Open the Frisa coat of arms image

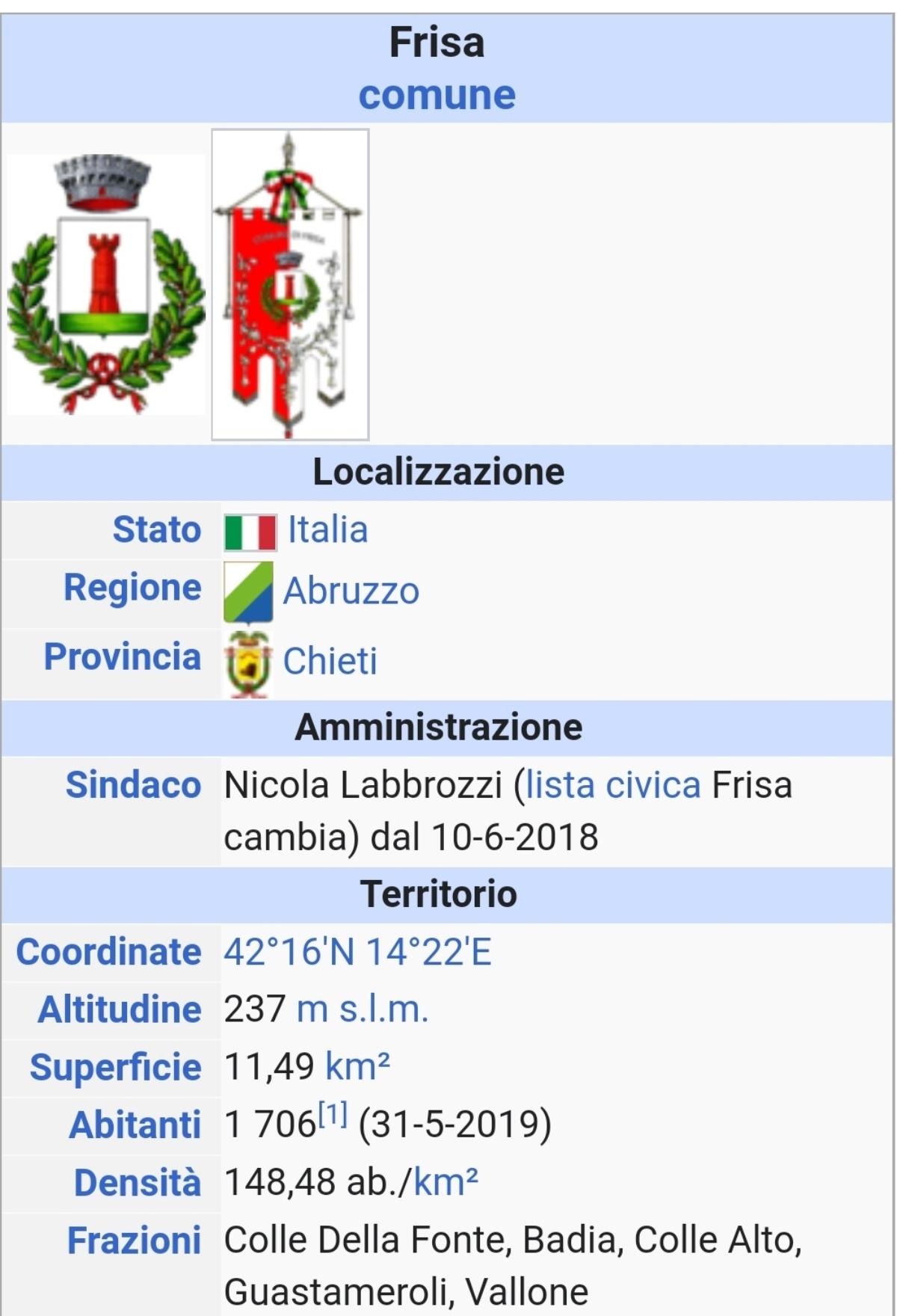pos(105,284)
